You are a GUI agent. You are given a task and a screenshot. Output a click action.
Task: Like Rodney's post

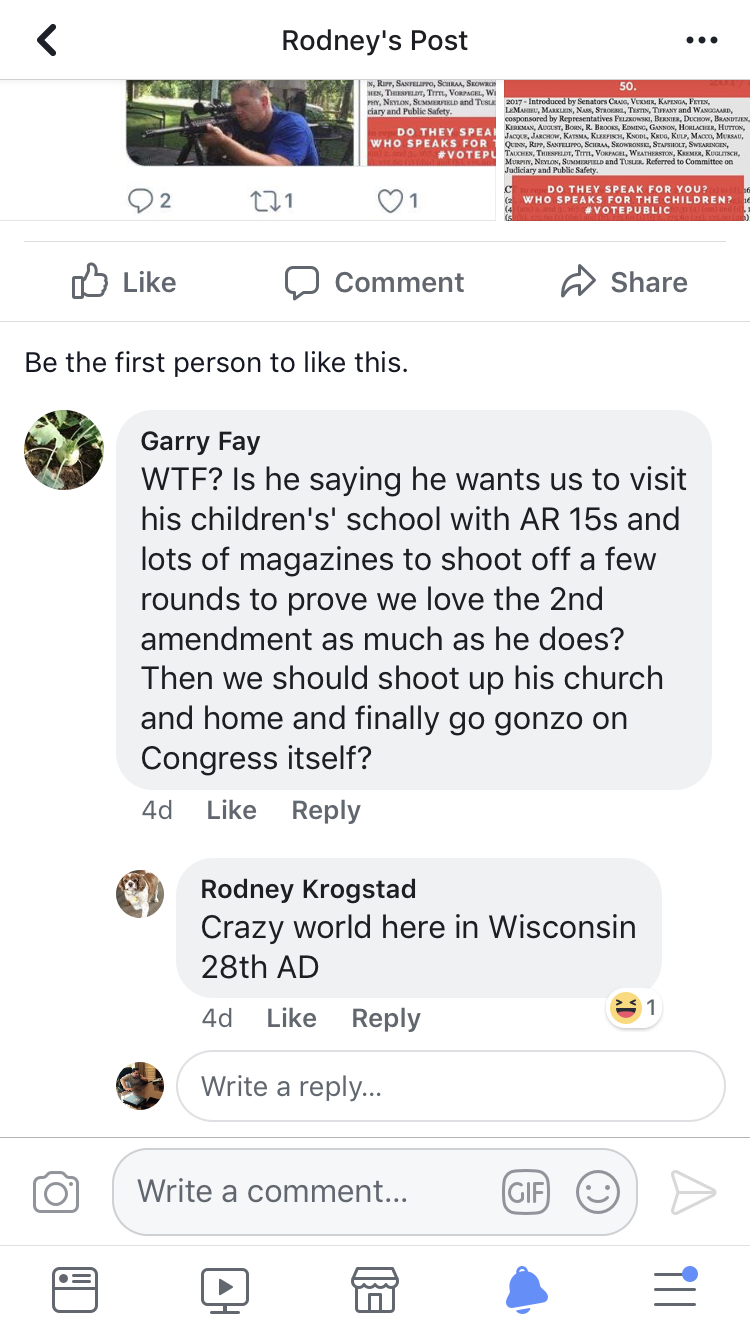point(124,282)
